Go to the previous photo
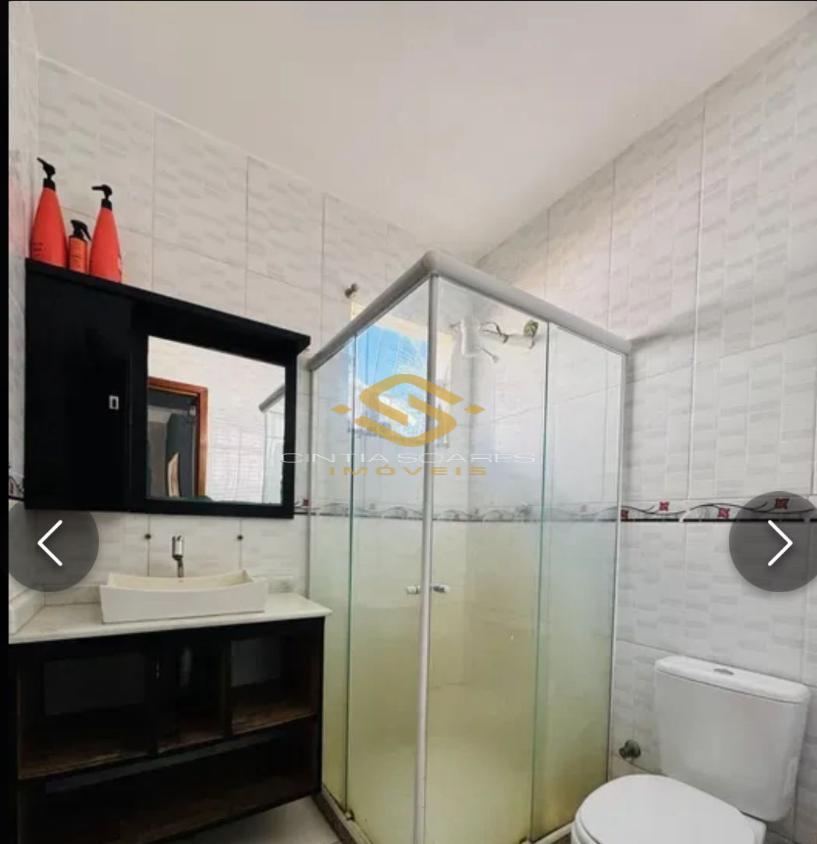 [x=51, y=543]
